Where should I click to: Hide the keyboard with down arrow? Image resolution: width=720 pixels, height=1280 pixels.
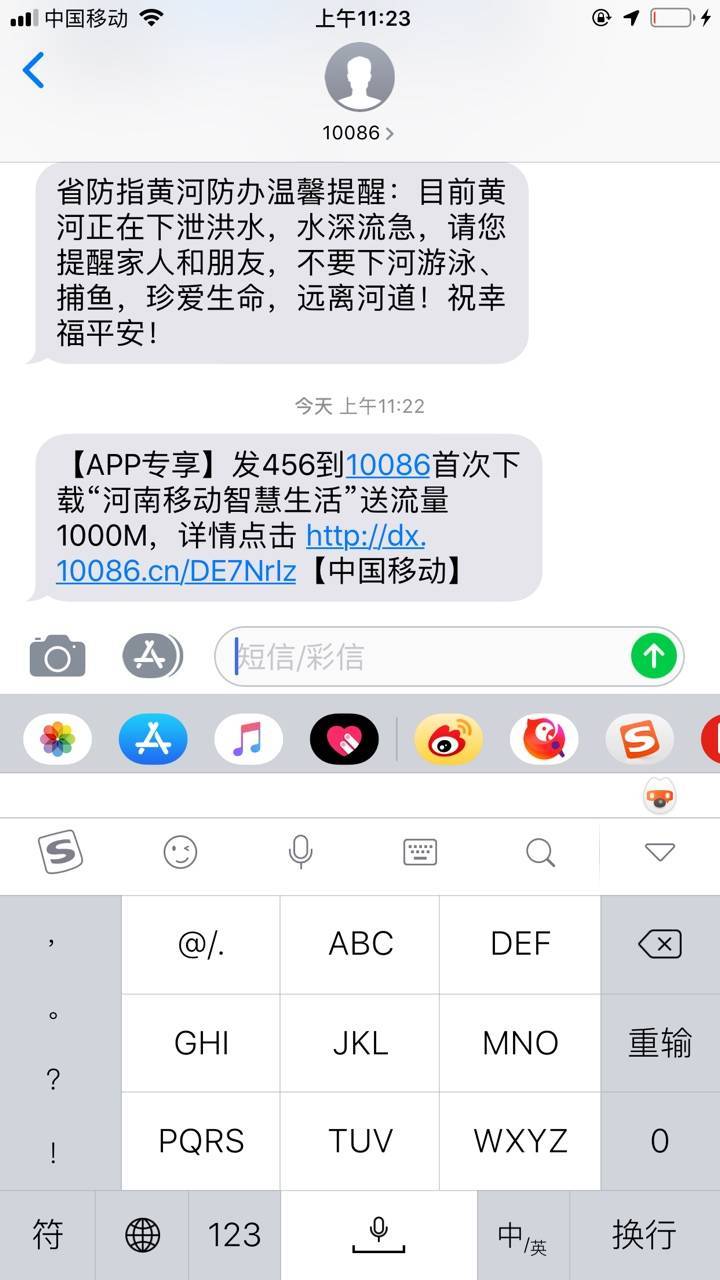[x=660, y=853]
